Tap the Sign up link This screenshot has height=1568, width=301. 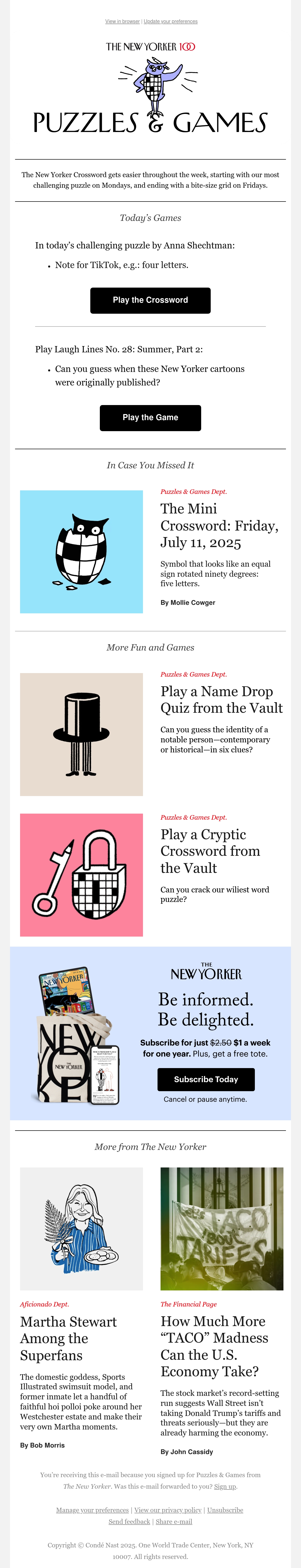click(224, 1486)
